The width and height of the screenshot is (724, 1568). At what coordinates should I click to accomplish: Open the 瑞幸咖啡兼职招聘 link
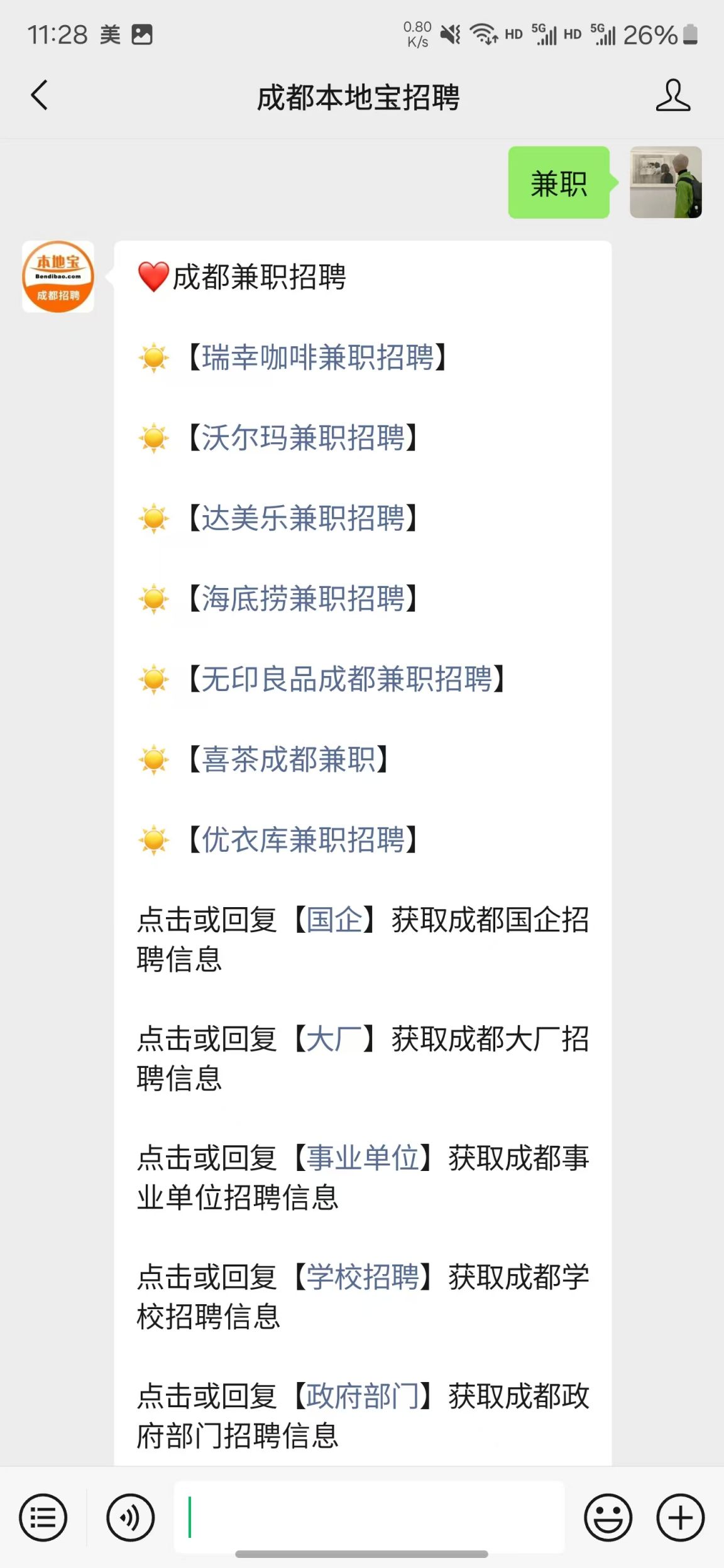(318, 357)
